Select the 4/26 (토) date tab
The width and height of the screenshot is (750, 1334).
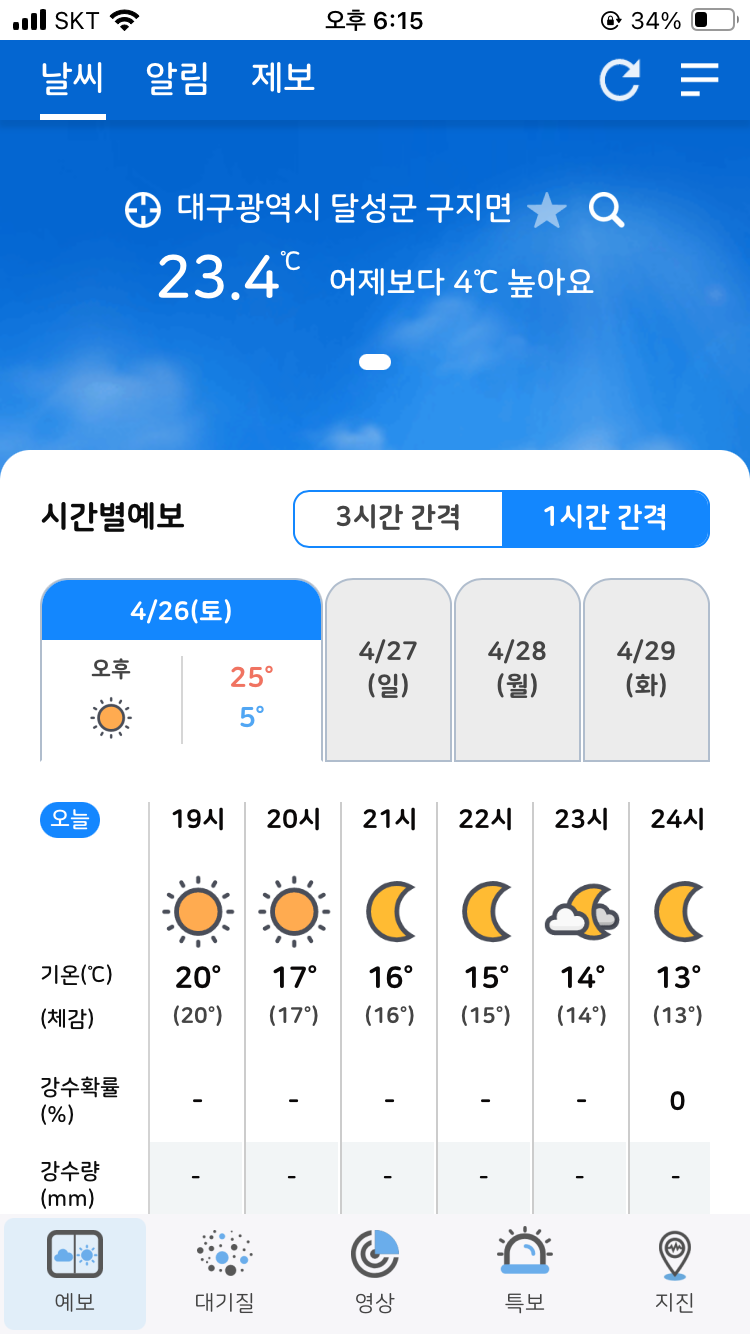tap(181, 610)
